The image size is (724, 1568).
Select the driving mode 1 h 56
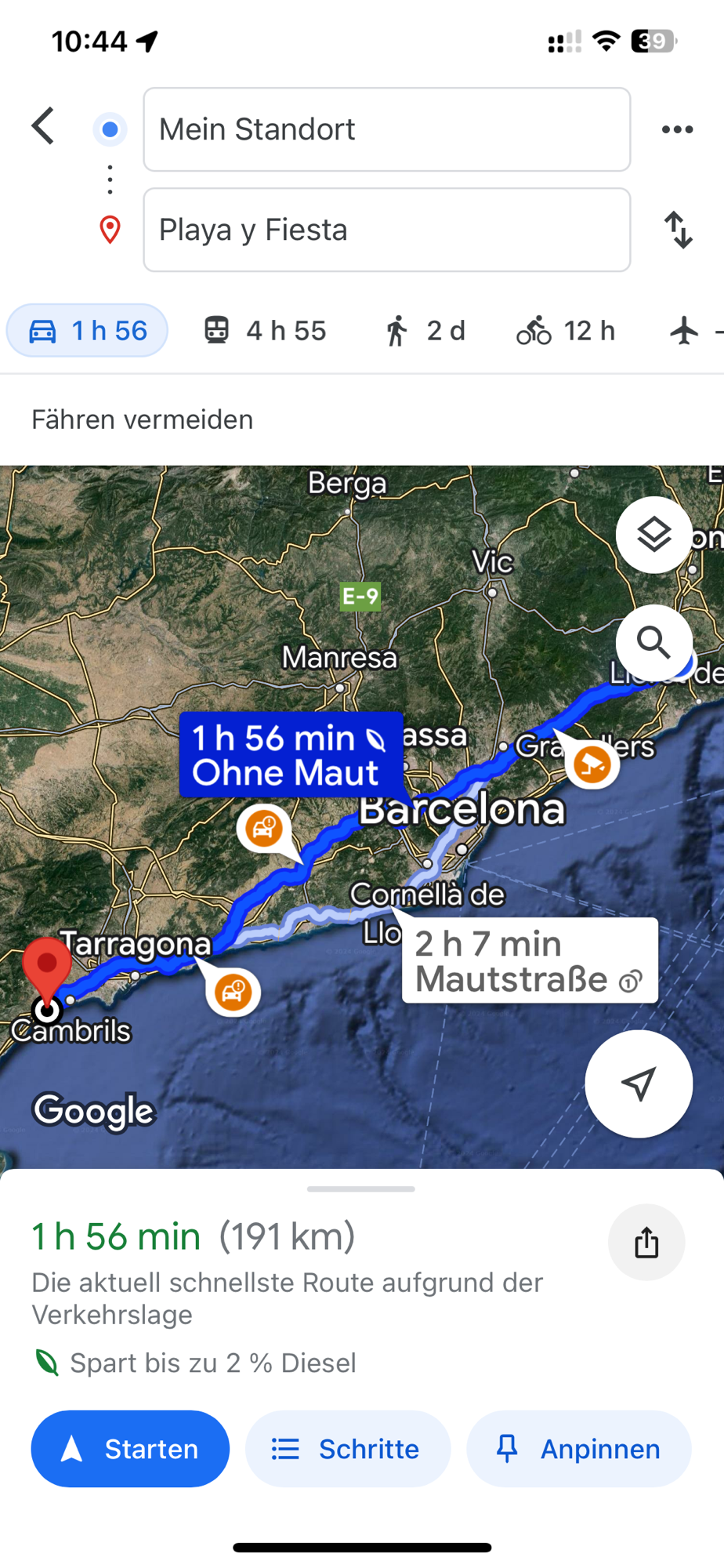(88, 331)
